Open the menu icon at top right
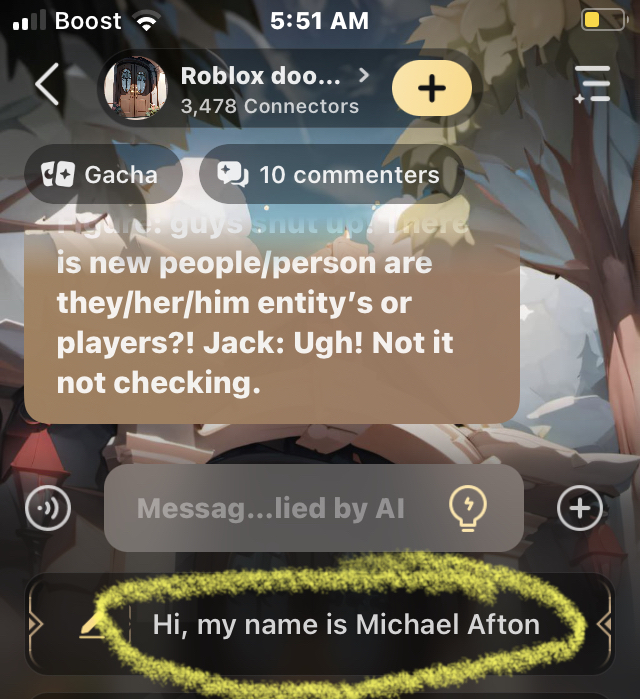The width and height of the screenshot is (640, 699). [x=592, y=86]
